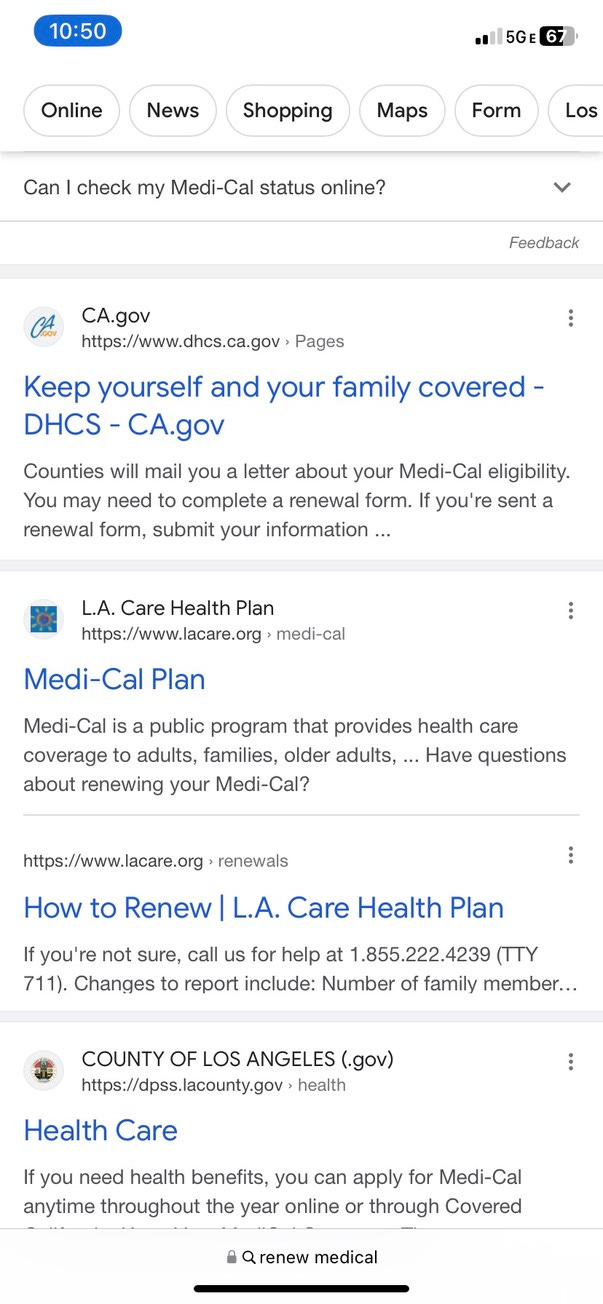Select the Online filter chip
603x1304 pixels.
(x=71, y=111)
